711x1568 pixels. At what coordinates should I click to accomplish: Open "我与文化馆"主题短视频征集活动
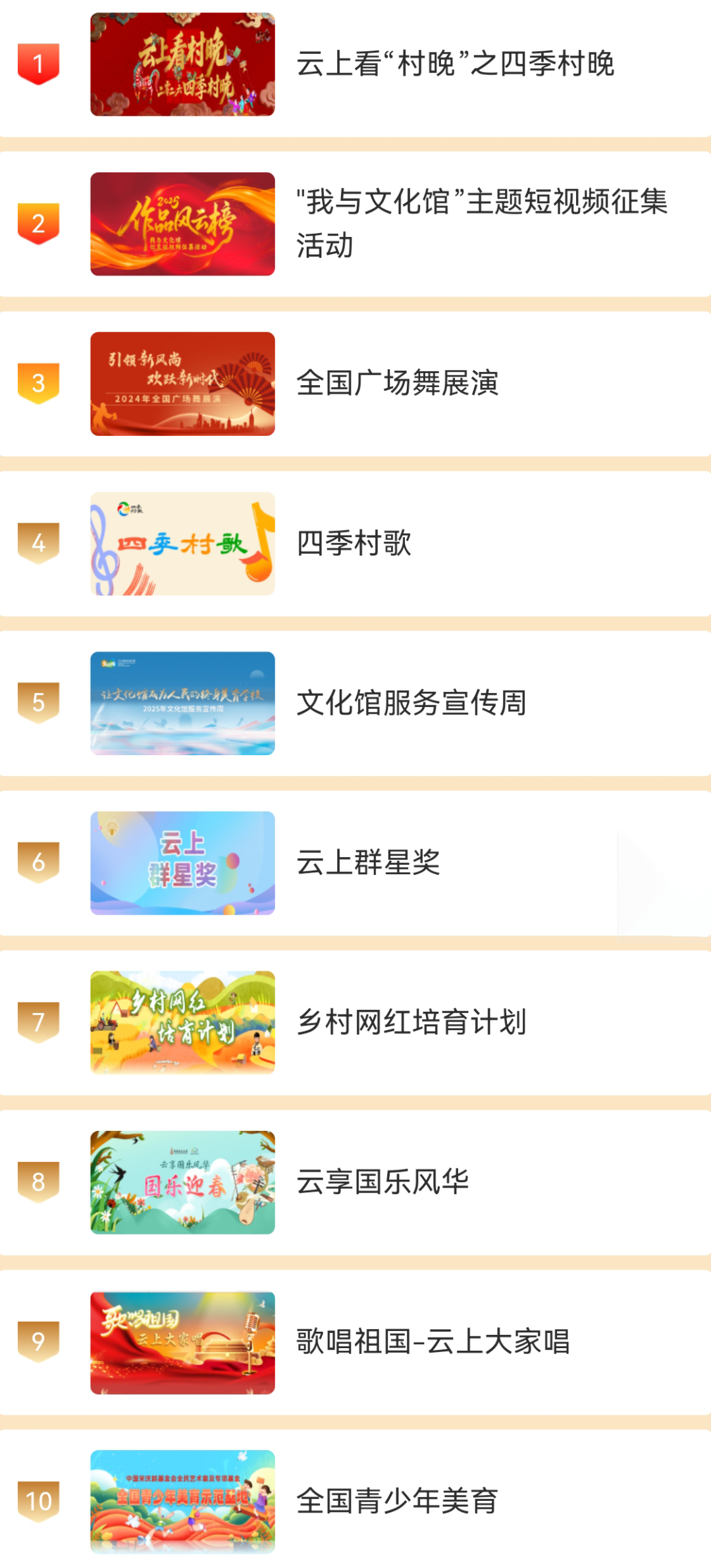(481, 223)
